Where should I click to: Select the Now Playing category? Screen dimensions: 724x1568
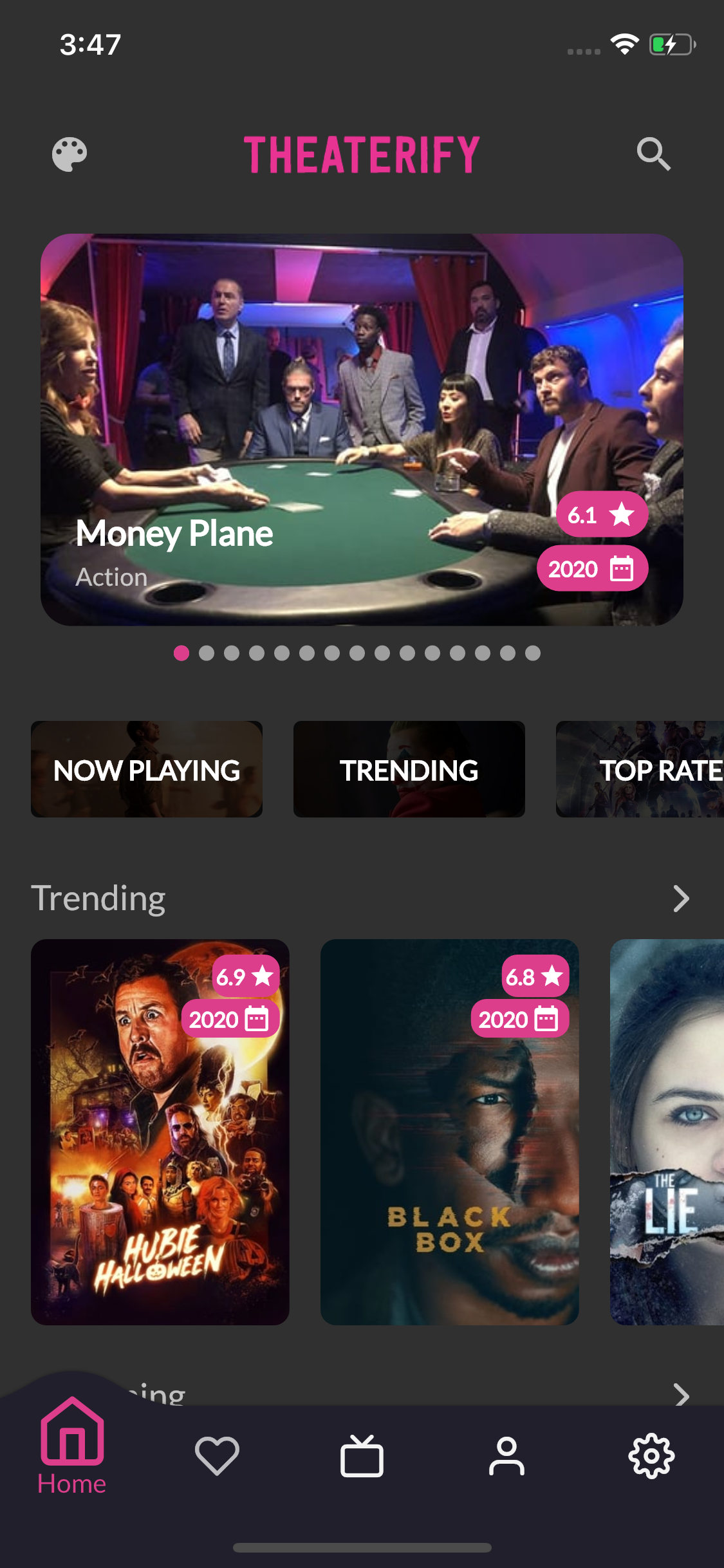147,769
